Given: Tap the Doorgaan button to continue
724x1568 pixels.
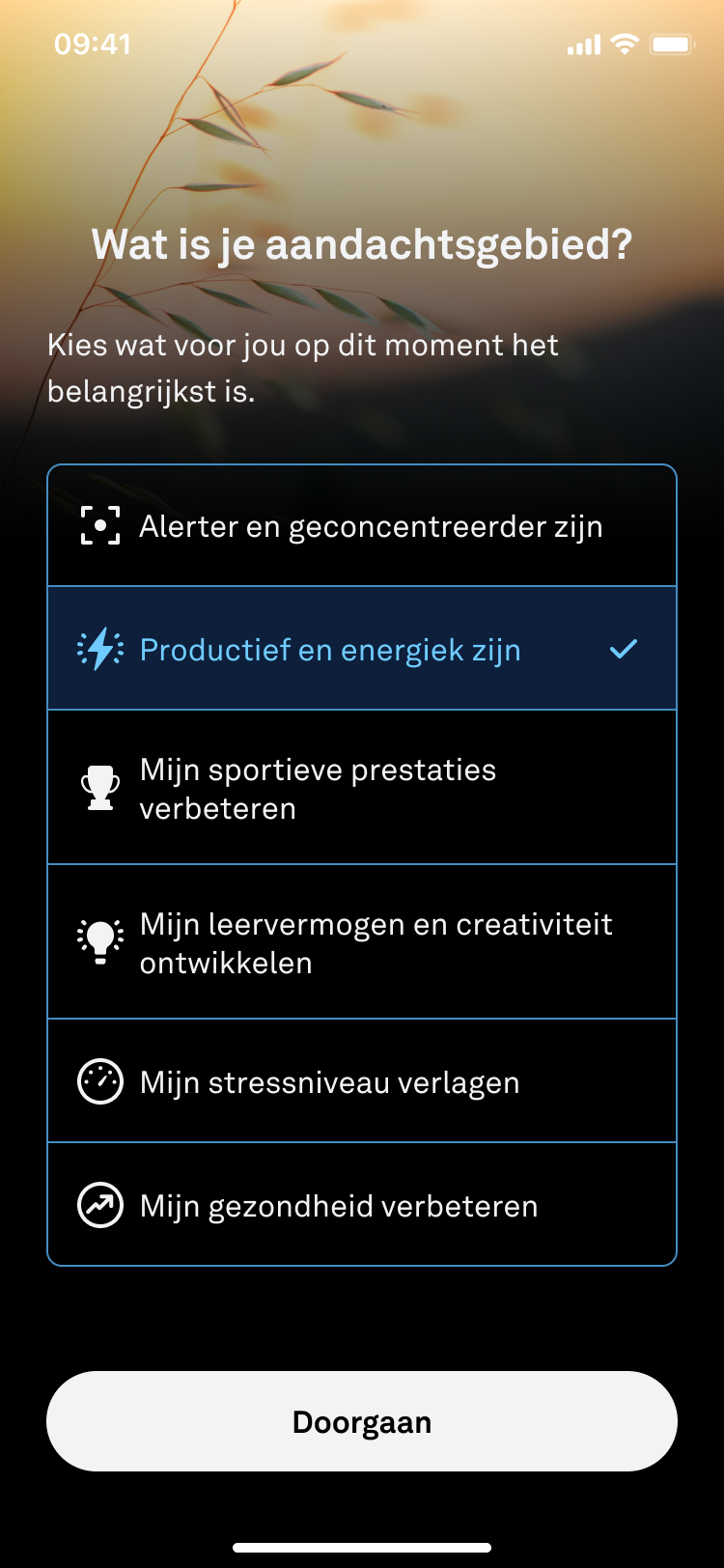Looking at the screenshot, I should 362,1421.
